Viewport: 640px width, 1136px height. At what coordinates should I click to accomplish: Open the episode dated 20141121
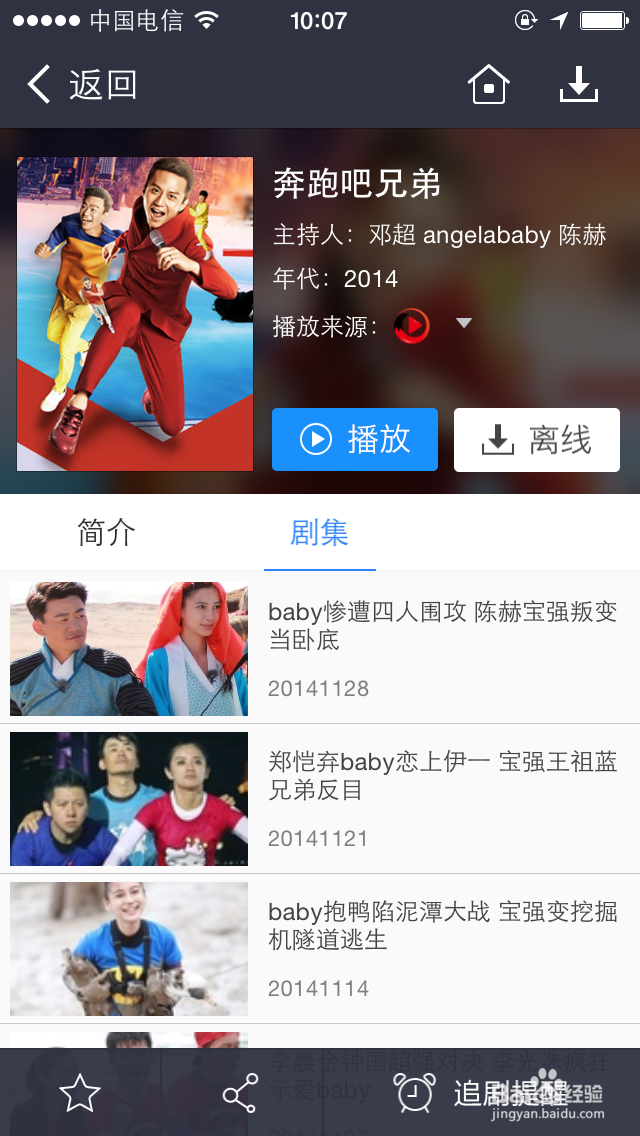[x=320, y=798]
